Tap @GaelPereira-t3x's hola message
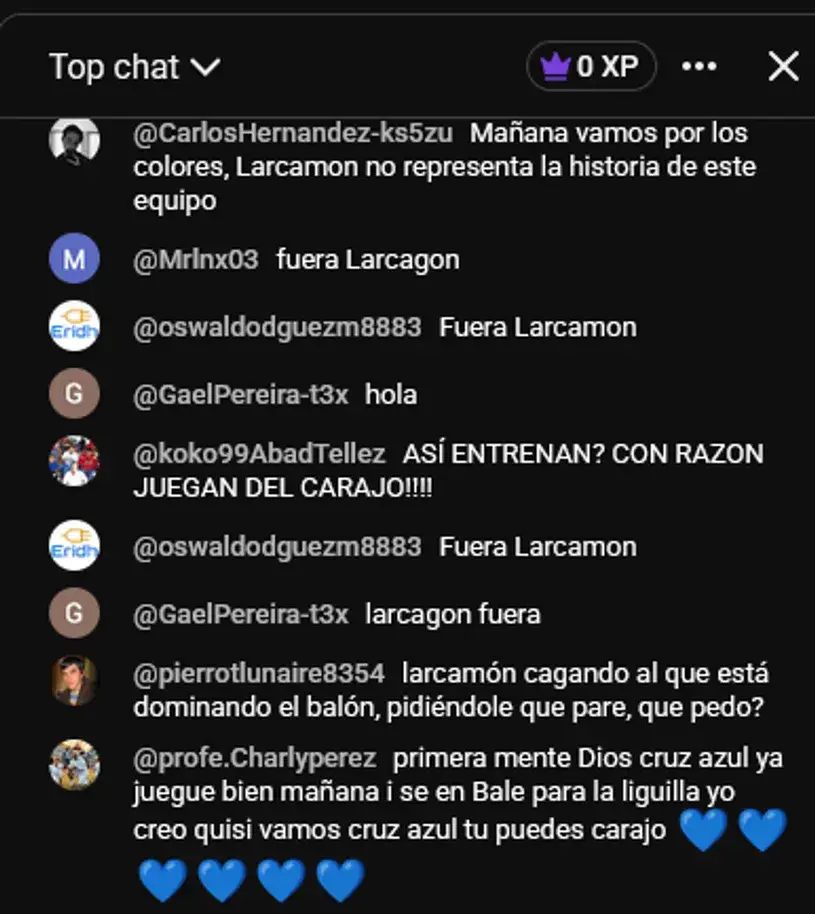Screen dimensions: 815x914 [390, 395]
